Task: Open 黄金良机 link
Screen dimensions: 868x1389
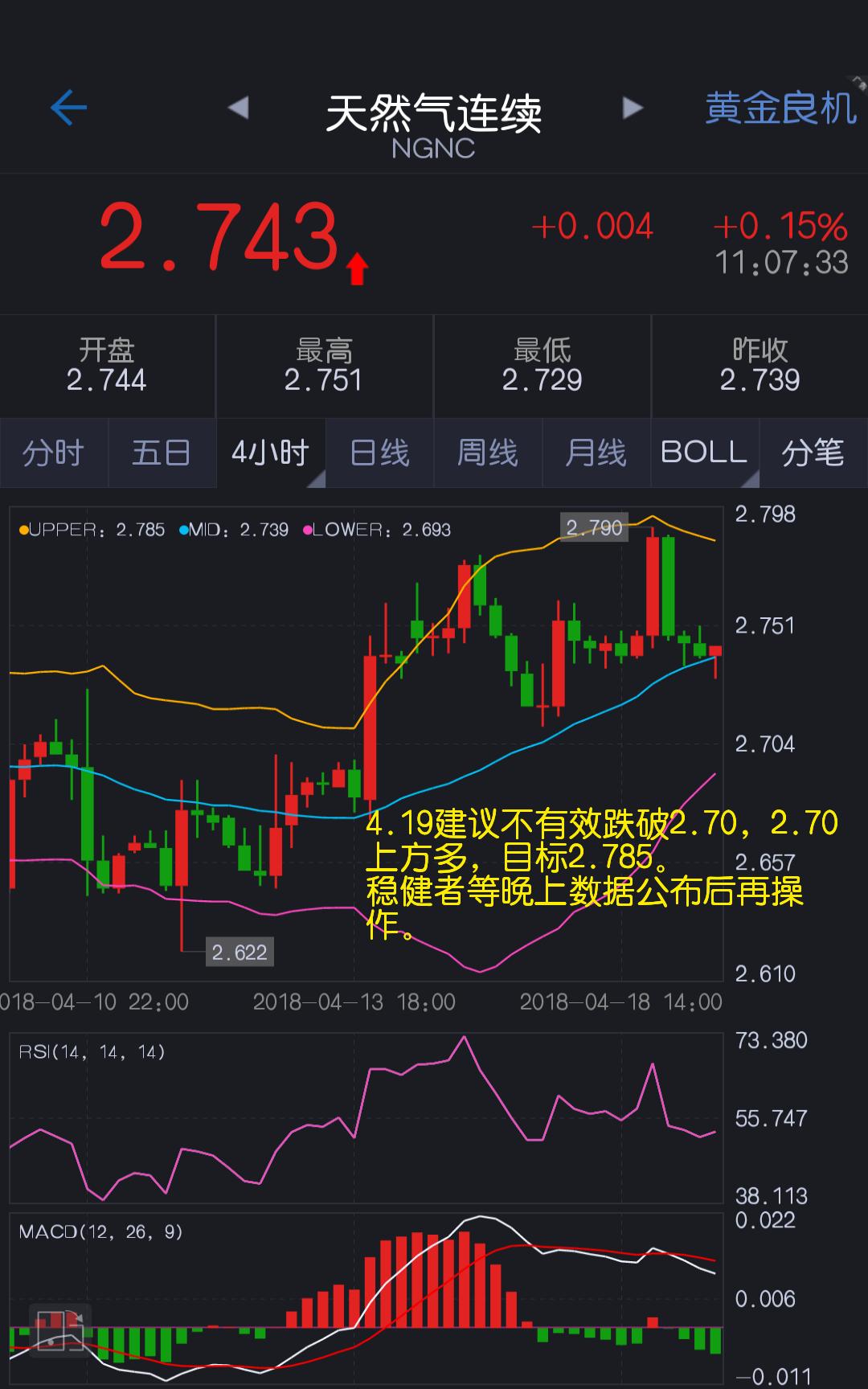Action: [780, 108]
